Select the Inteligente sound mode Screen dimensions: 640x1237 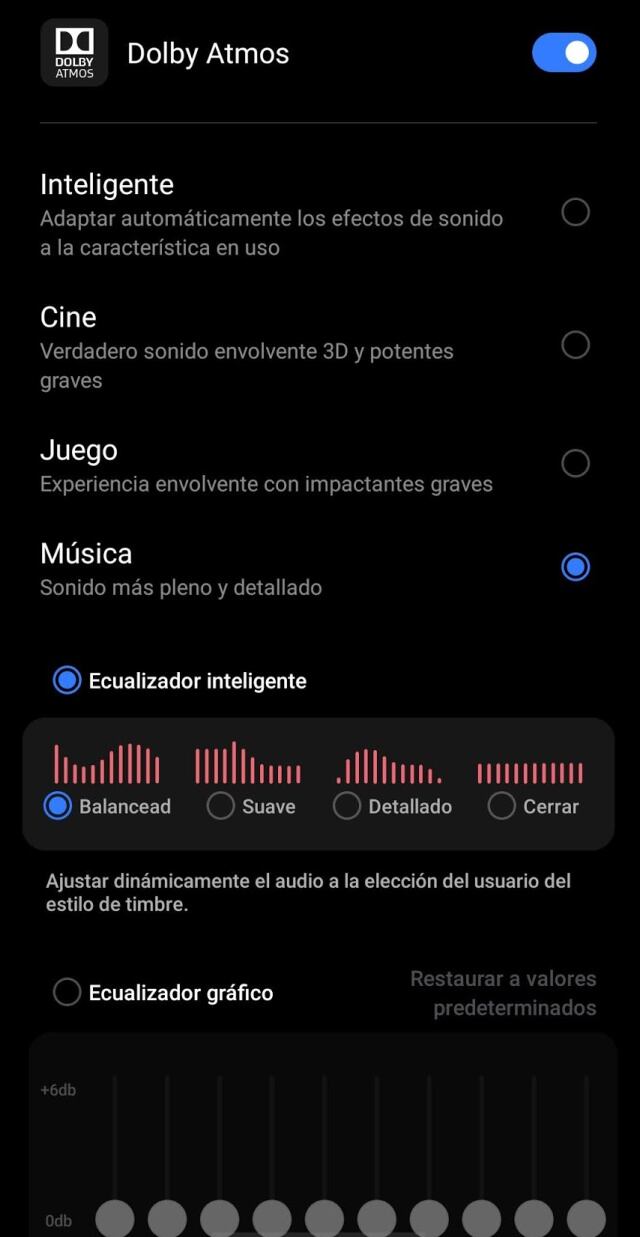click(x=575, y=212)
